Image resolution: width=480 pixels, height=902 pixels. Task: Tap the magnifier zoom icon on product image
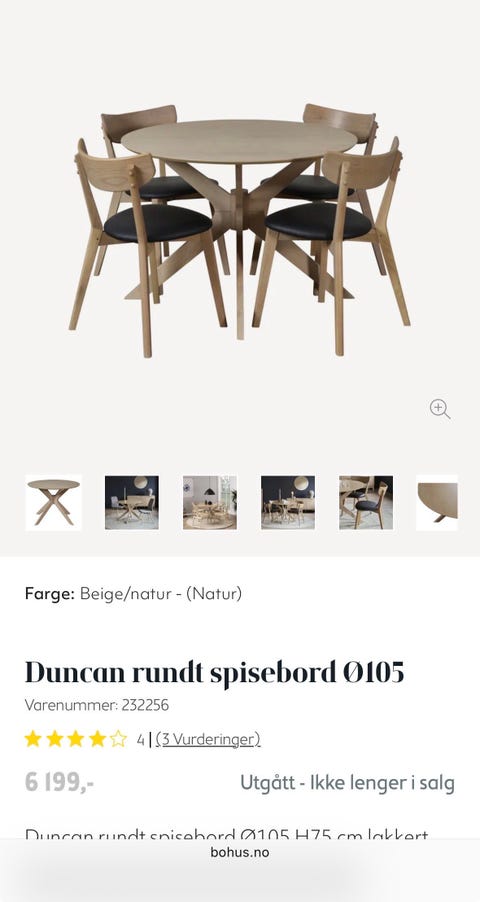pyautogui.click(x=440, y=409)
